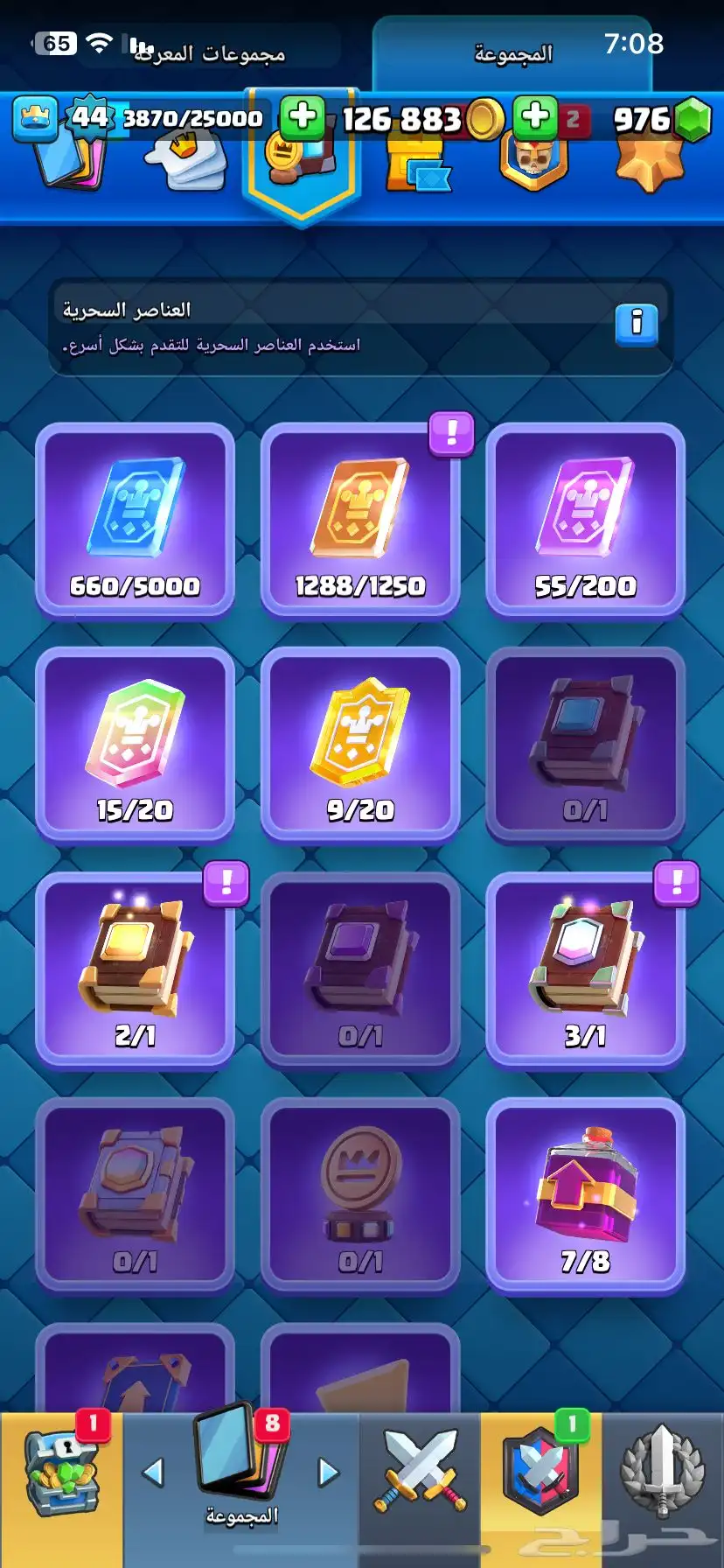Open the clan shield tab
Viewport: 724px width, 1568px height.
click(540, 1472)
